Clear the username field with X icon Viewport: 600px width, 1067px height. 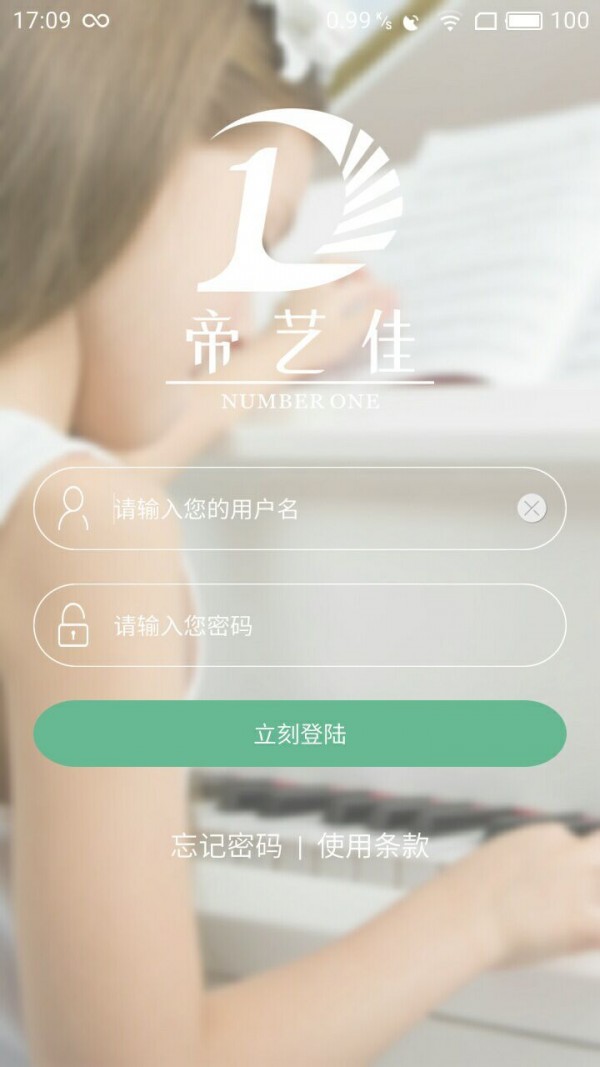(x=532, y=509)
